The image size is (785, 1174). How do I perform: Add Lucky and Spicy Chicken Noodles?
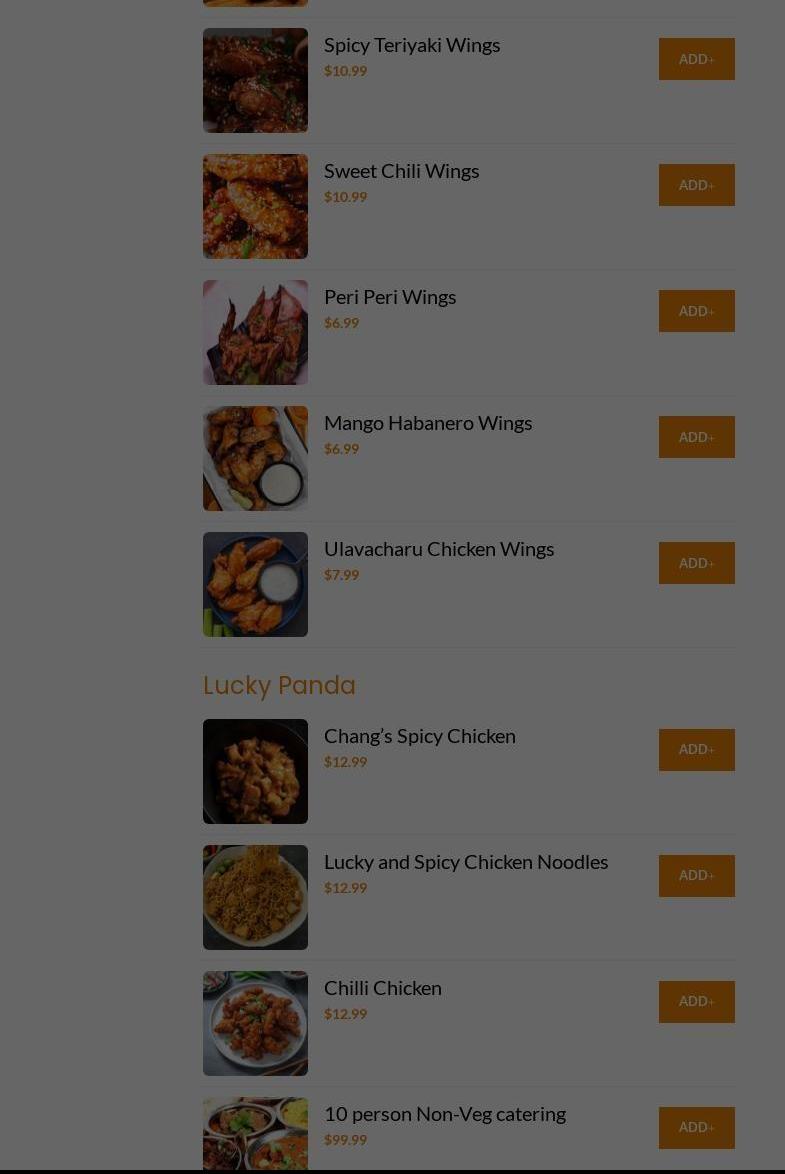pyautogui.click(x=696, y=875)
